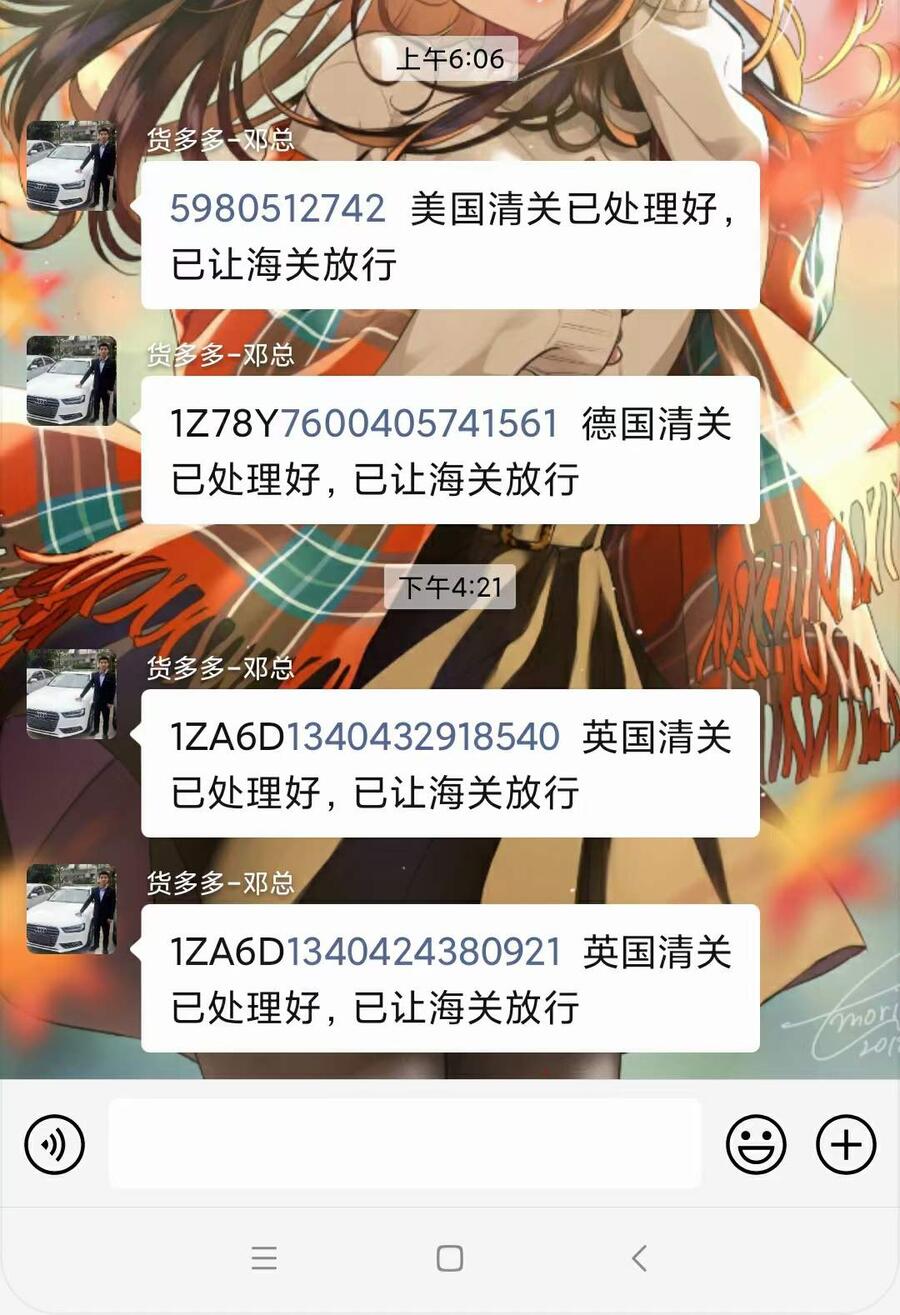Go back with the system back button
The width and height of the screenshot is (900, 1315).
pos(639,1257)
